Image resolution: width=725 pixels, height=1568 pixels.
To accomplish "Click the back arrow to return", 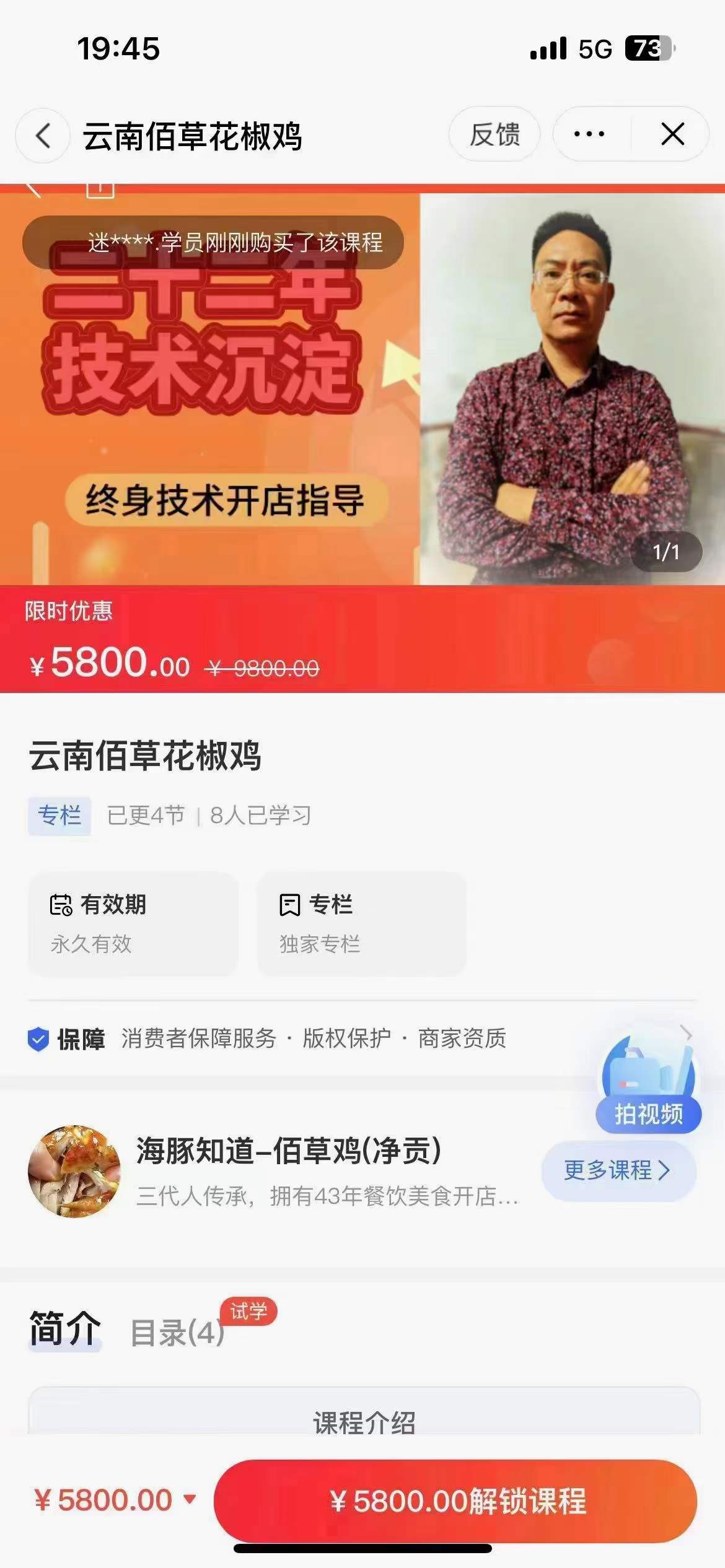I will 42,136.
